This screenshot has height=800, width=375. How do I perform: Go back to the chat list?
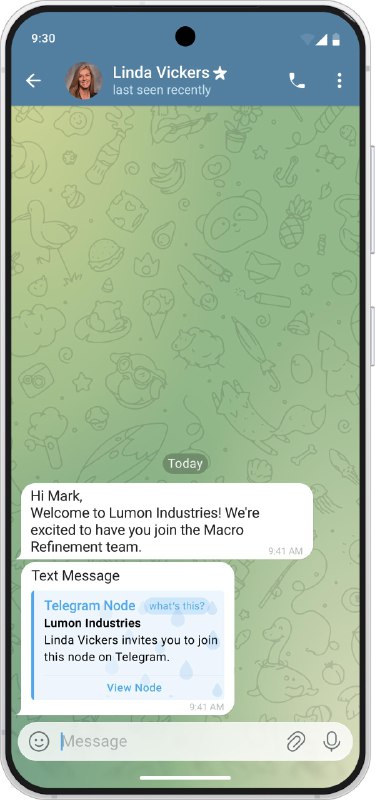click(33, 81)
